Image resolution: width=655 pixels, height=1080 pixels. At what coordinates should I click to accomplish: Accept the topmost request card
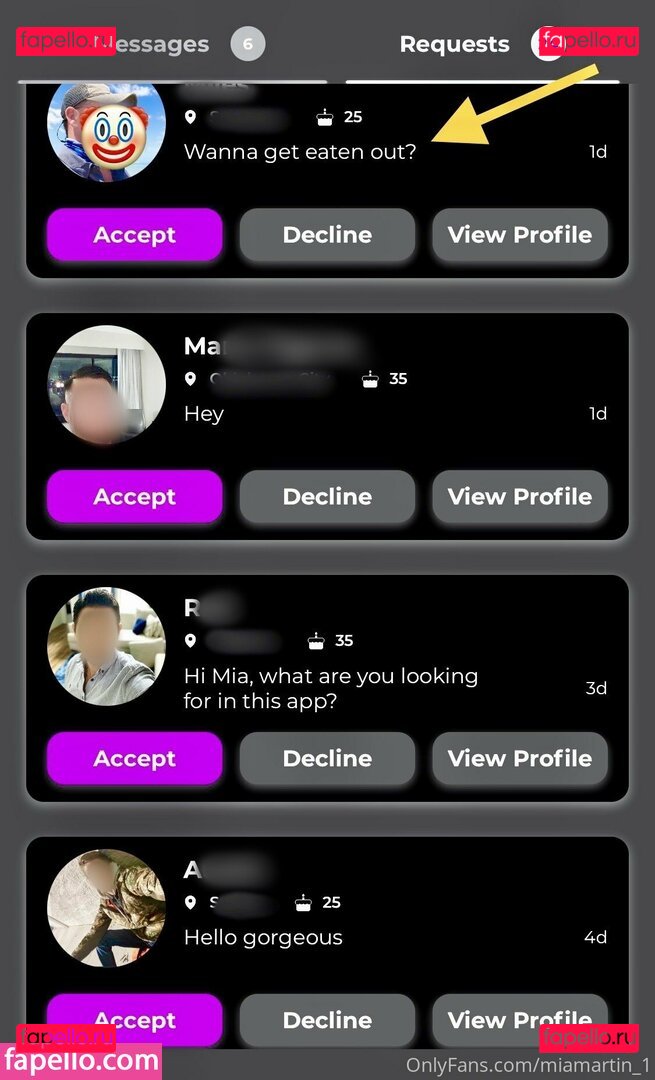point(134,235)
